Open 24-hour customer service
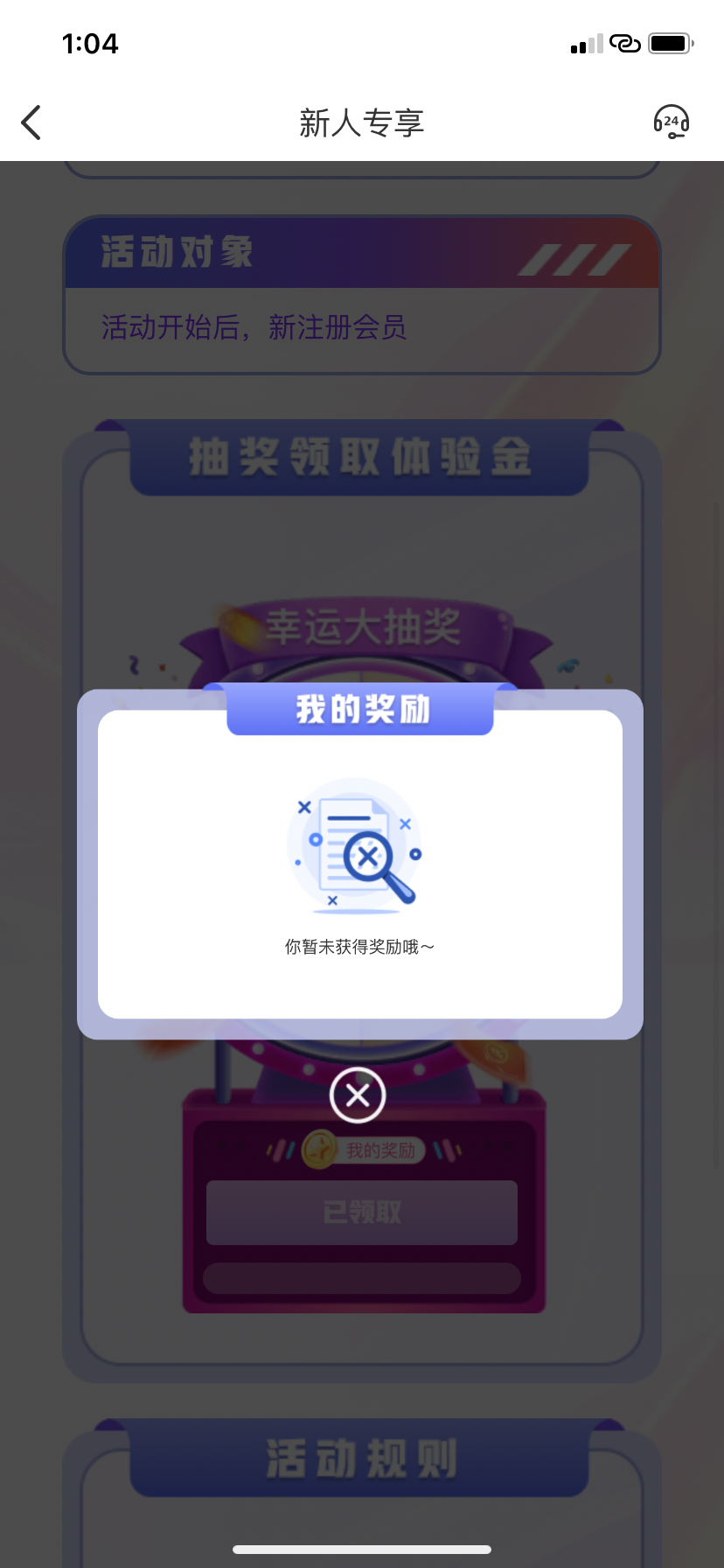724x1568 pixels. pos(671,122)
